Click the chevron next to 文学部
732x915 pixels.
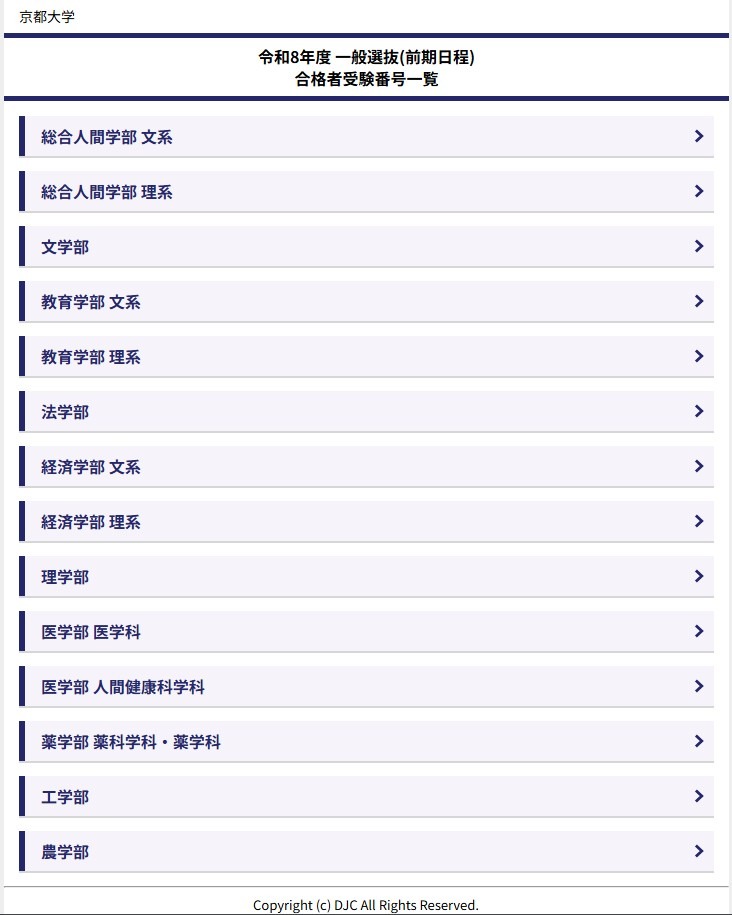coord(699,246)
